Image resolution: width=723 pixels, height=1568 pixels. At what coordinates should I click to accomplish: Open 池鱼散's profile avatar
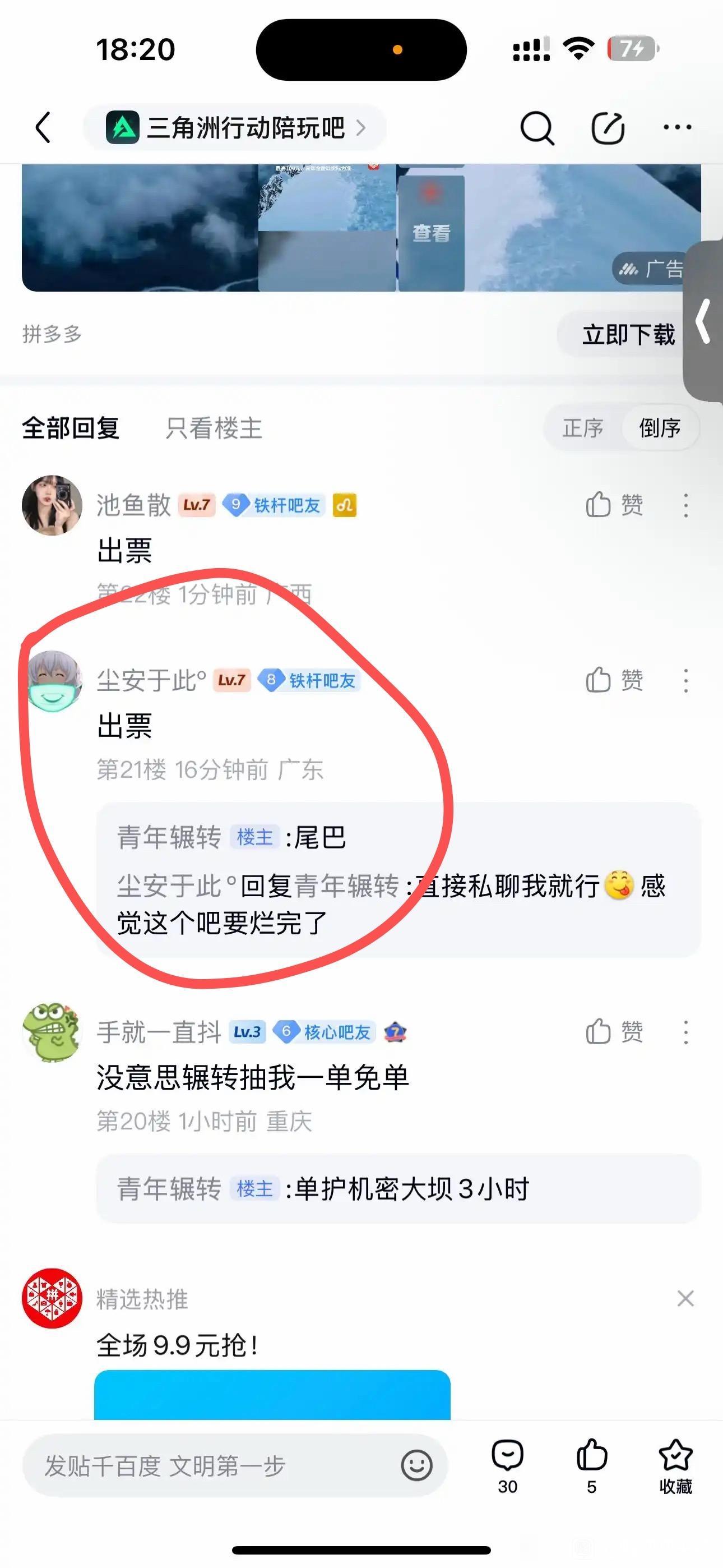(x=52, y=505)
